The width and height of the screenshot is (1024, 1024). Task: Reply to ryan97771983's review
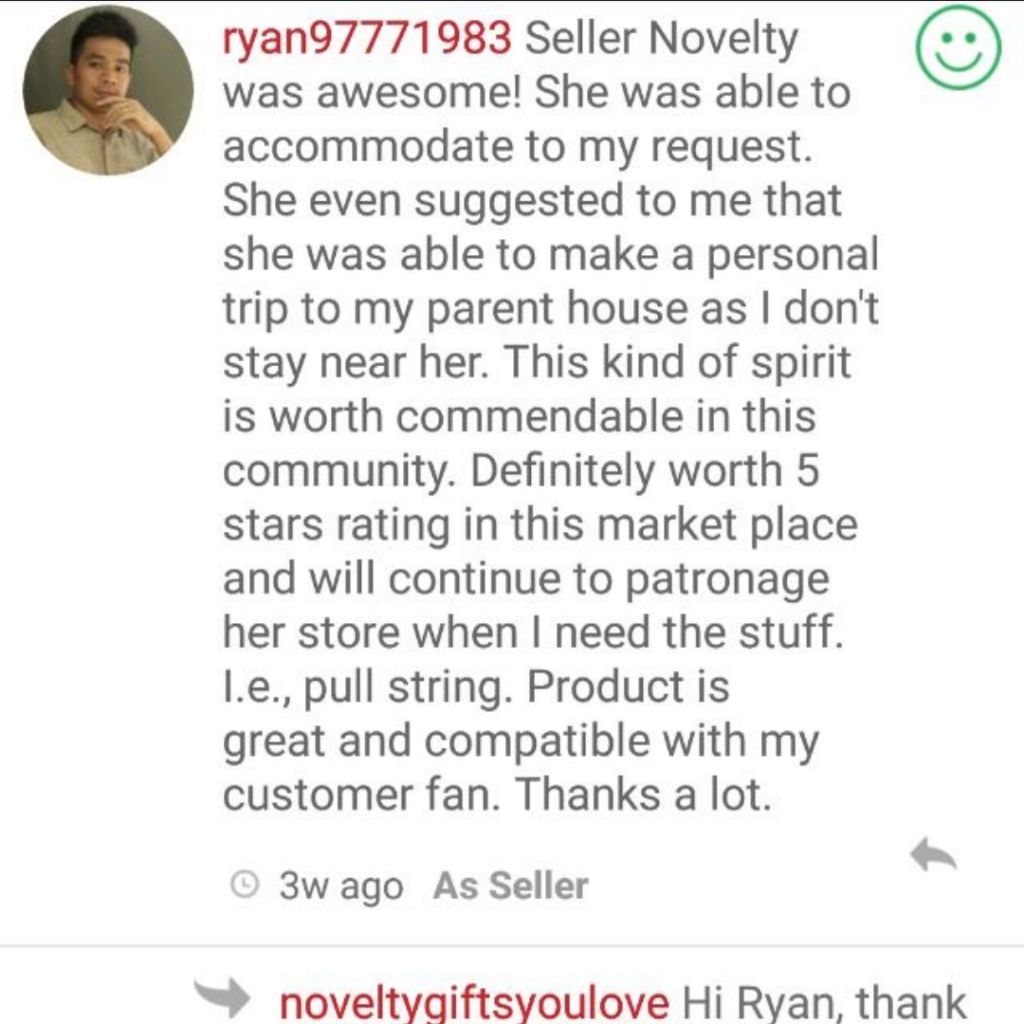(933, 854)
